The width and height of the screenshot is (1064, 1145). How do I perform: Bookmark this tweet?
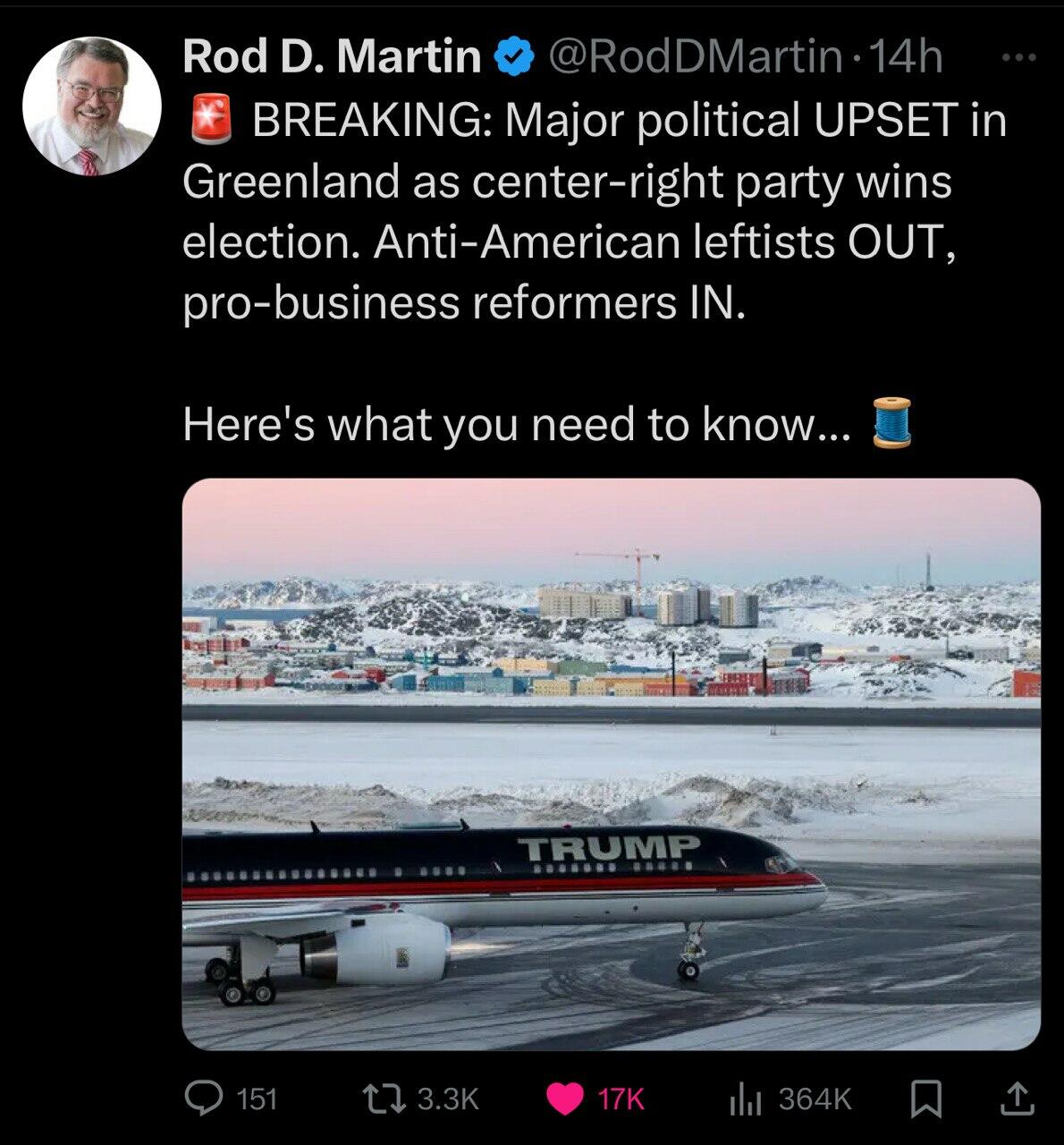(x=925, y=1098)
